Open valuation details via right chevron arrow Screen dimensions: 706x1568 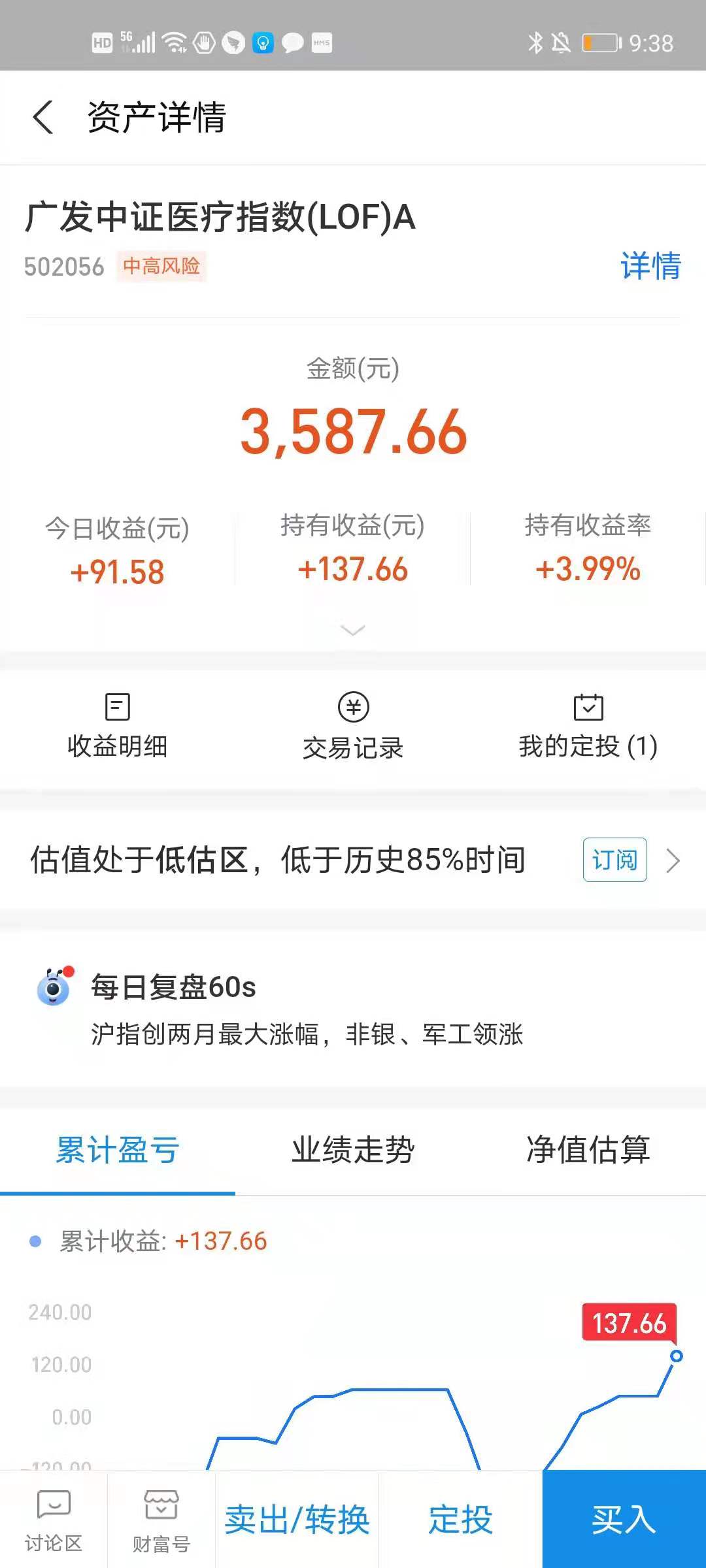(x=672, y=861)
